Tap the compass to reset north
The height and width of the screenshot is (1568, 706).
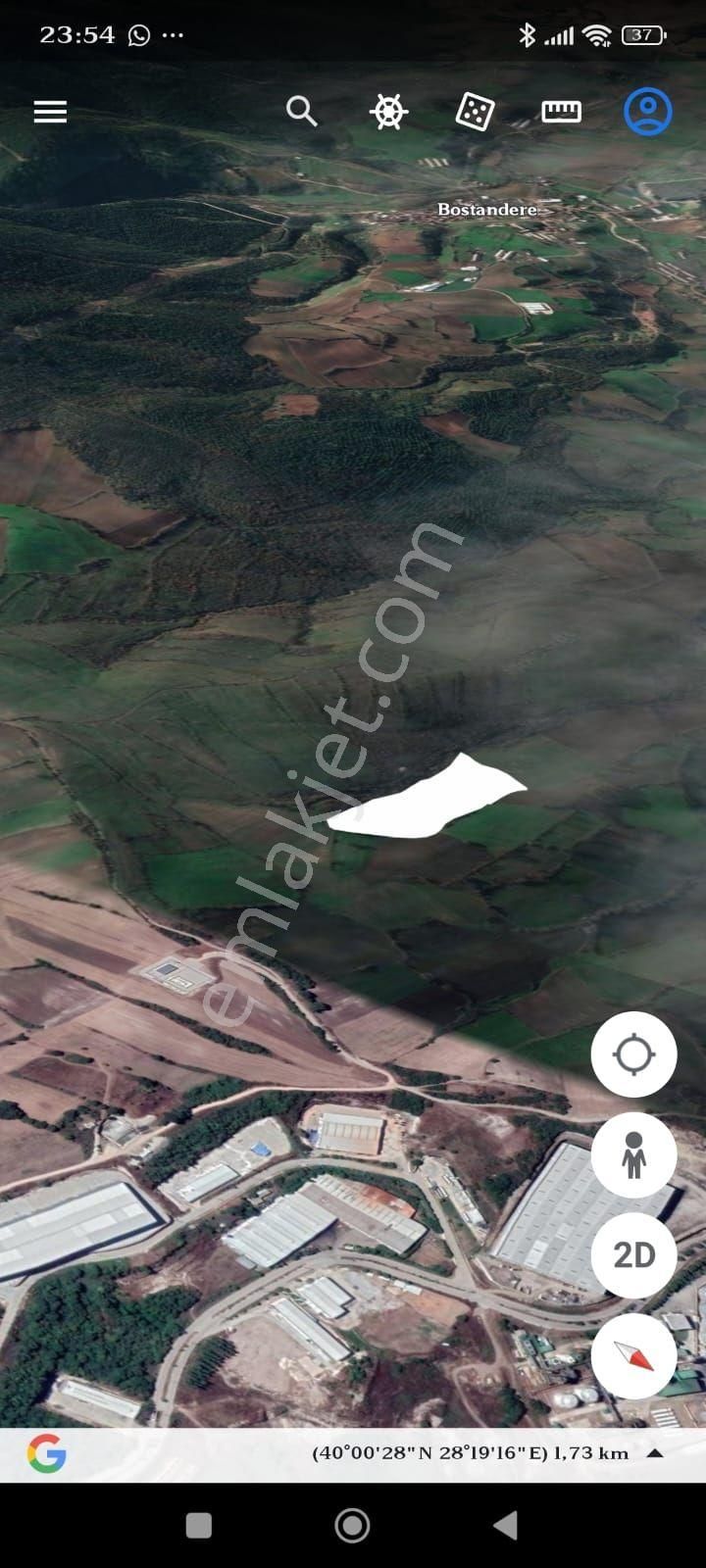[633, 1355]
